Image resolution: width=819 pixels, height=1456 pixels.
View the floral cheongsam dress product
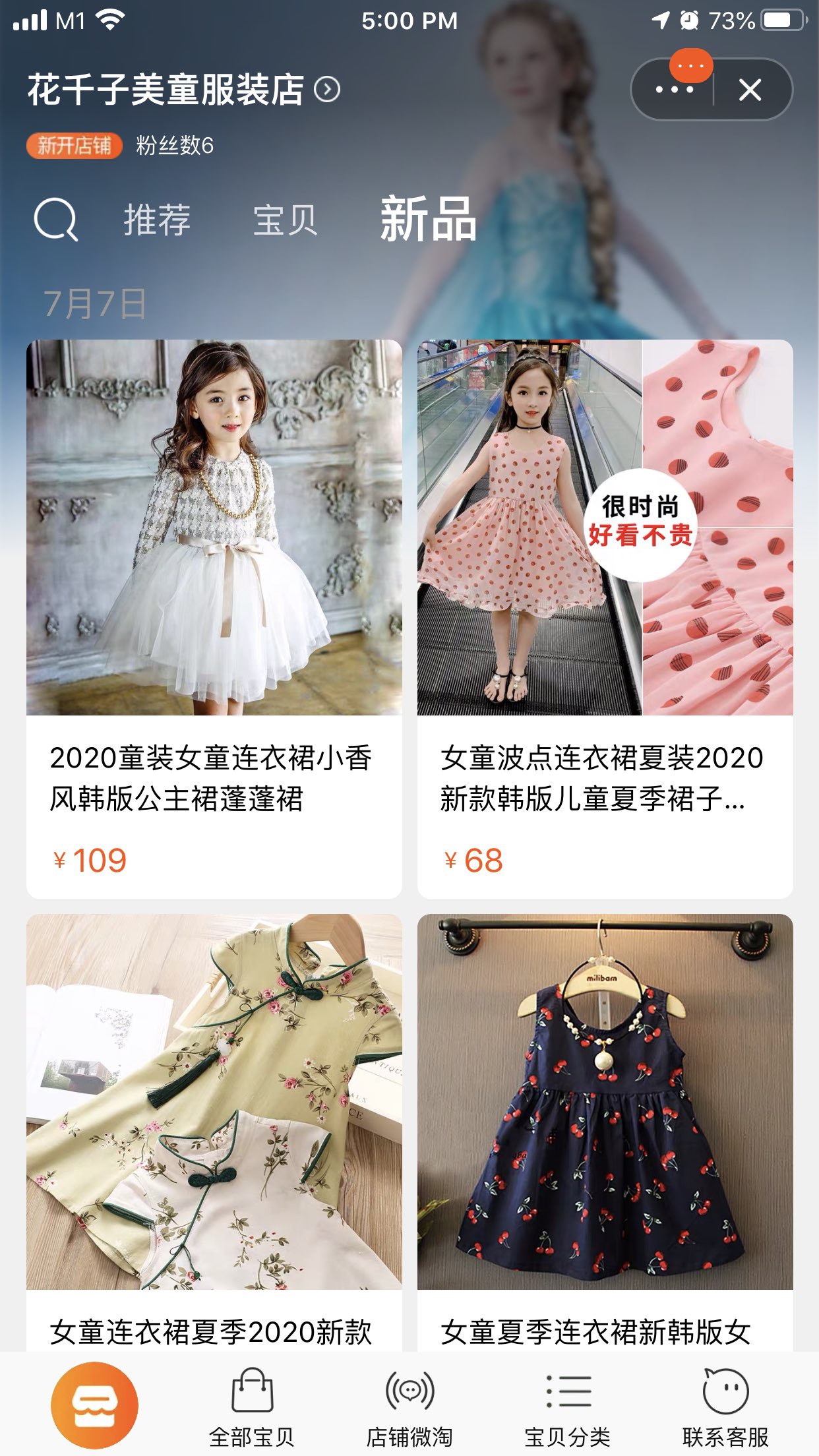click(x=214, y=1101)
